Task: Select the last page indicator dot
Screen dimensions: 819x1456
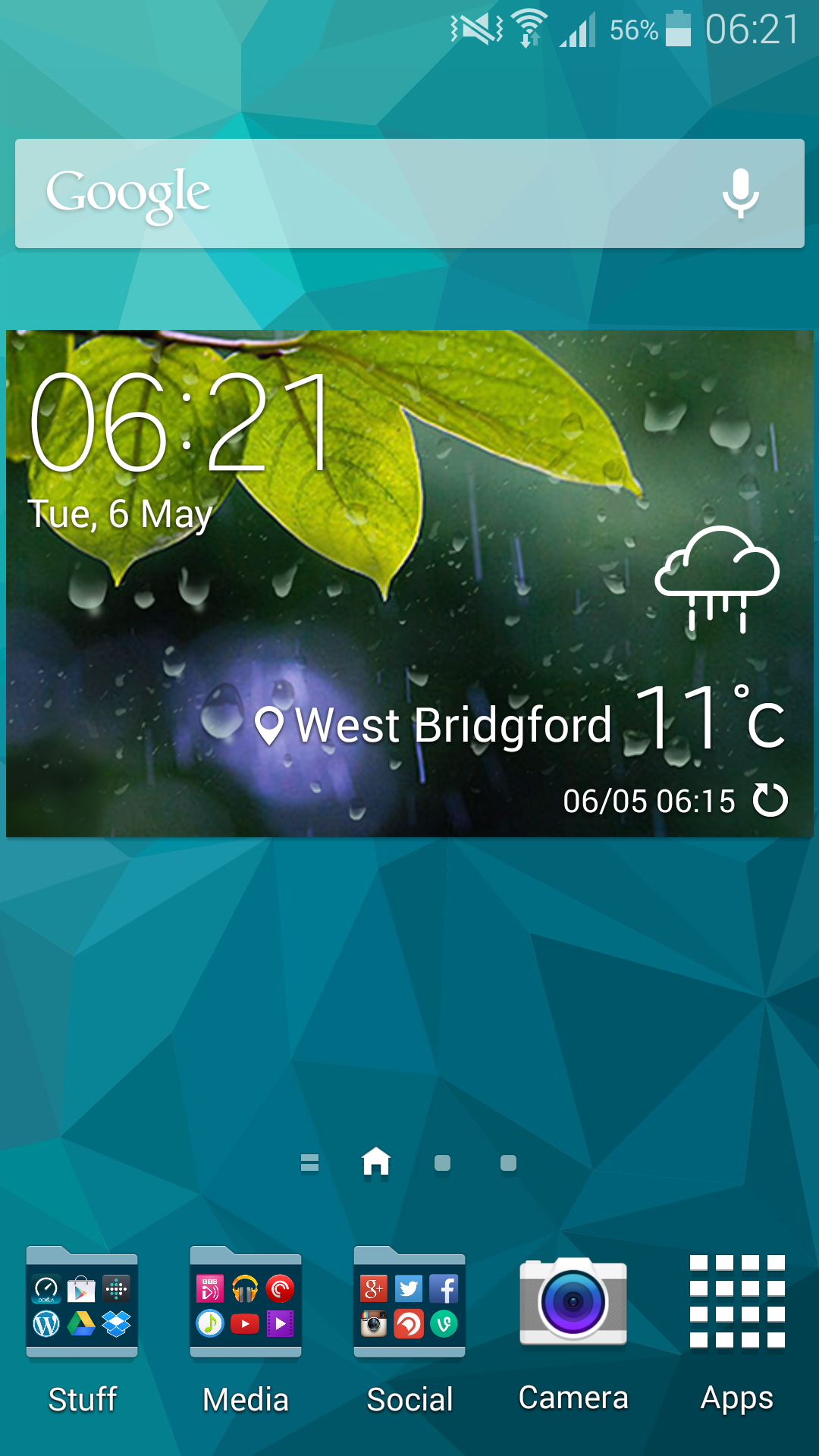Action: tap(508, 1163)
